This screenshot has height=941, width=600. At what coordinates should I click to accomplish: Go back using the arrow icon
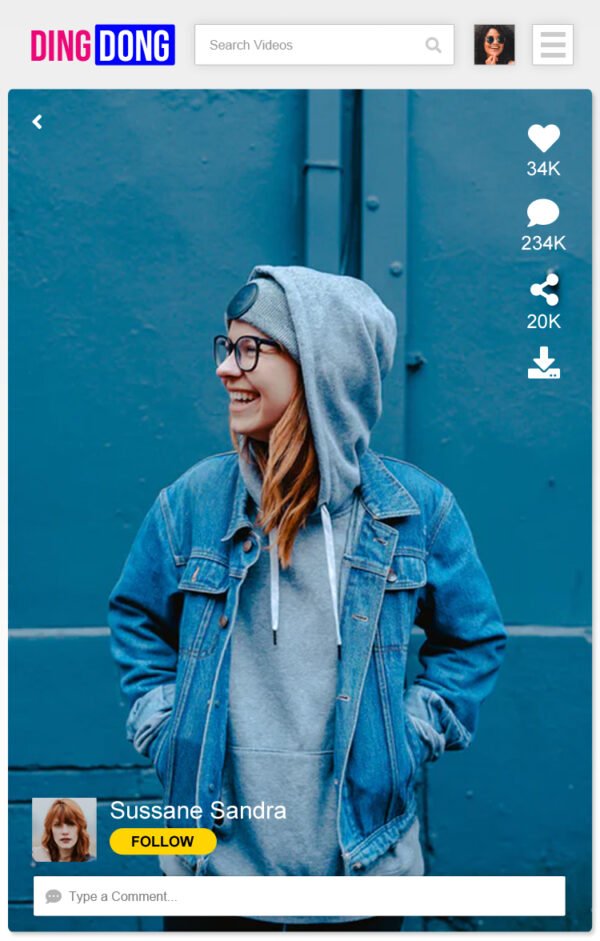(x=37, y=122)
